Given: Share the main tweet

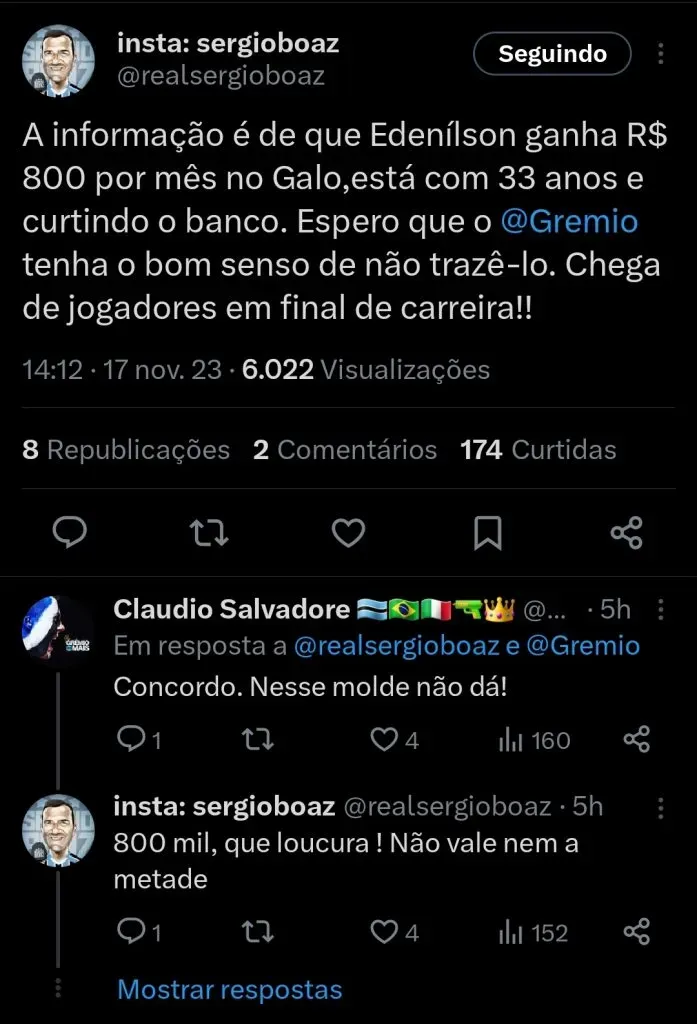Looking at the screenshot, I should tap(626, 533).
